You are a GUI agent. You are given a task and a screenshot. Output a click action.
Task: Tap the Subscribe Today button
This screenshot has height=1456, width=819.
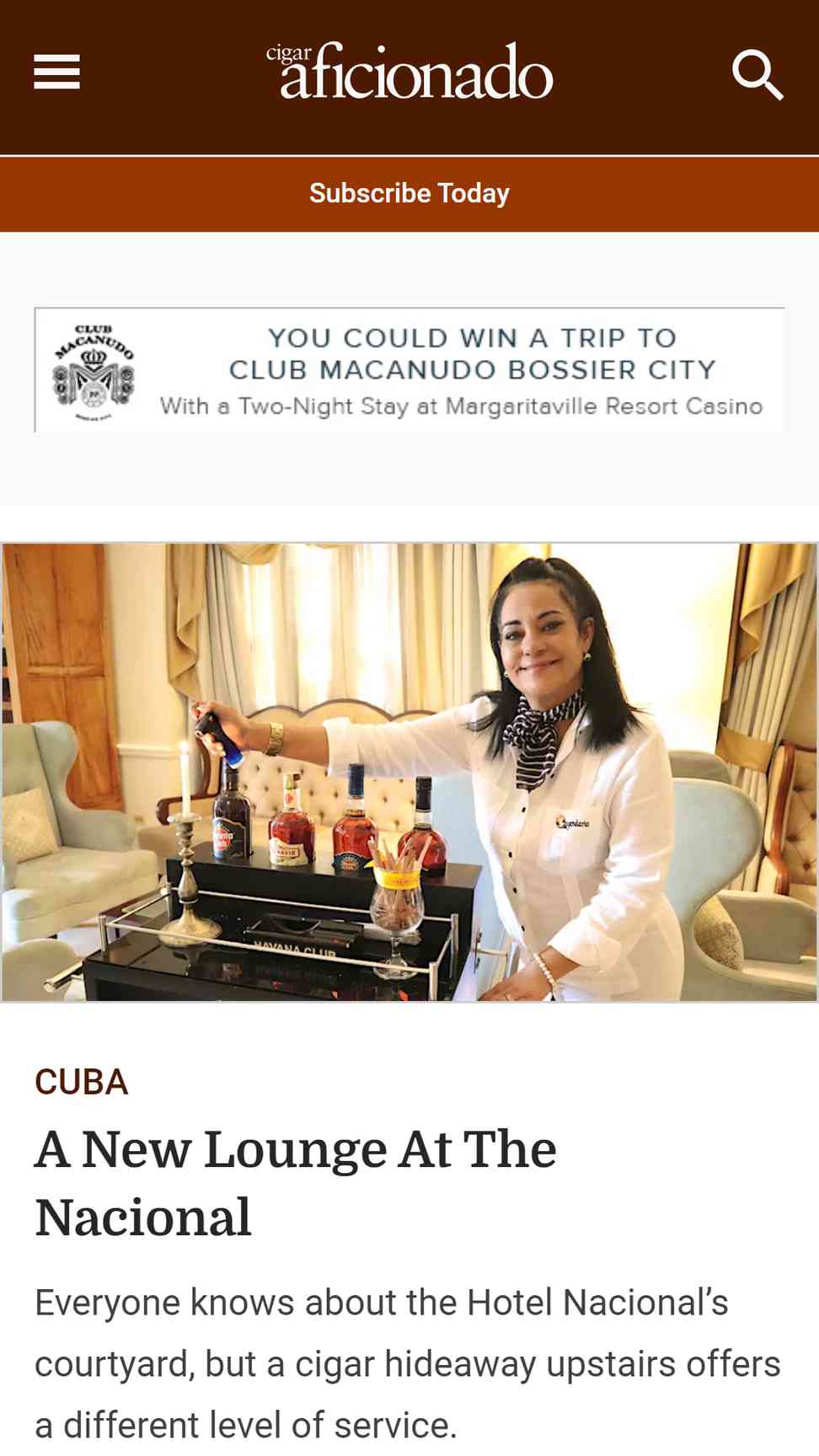click(409, 194)
